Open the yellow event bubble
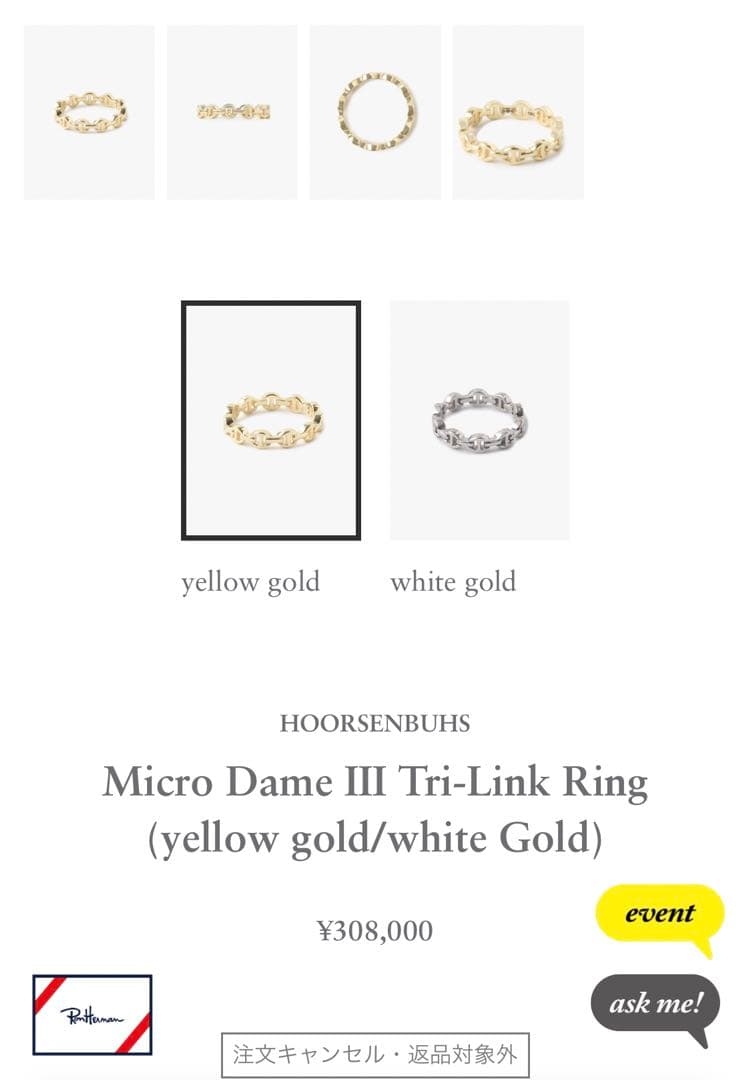This screenshot has height=1080, width=751. point(659,914)
